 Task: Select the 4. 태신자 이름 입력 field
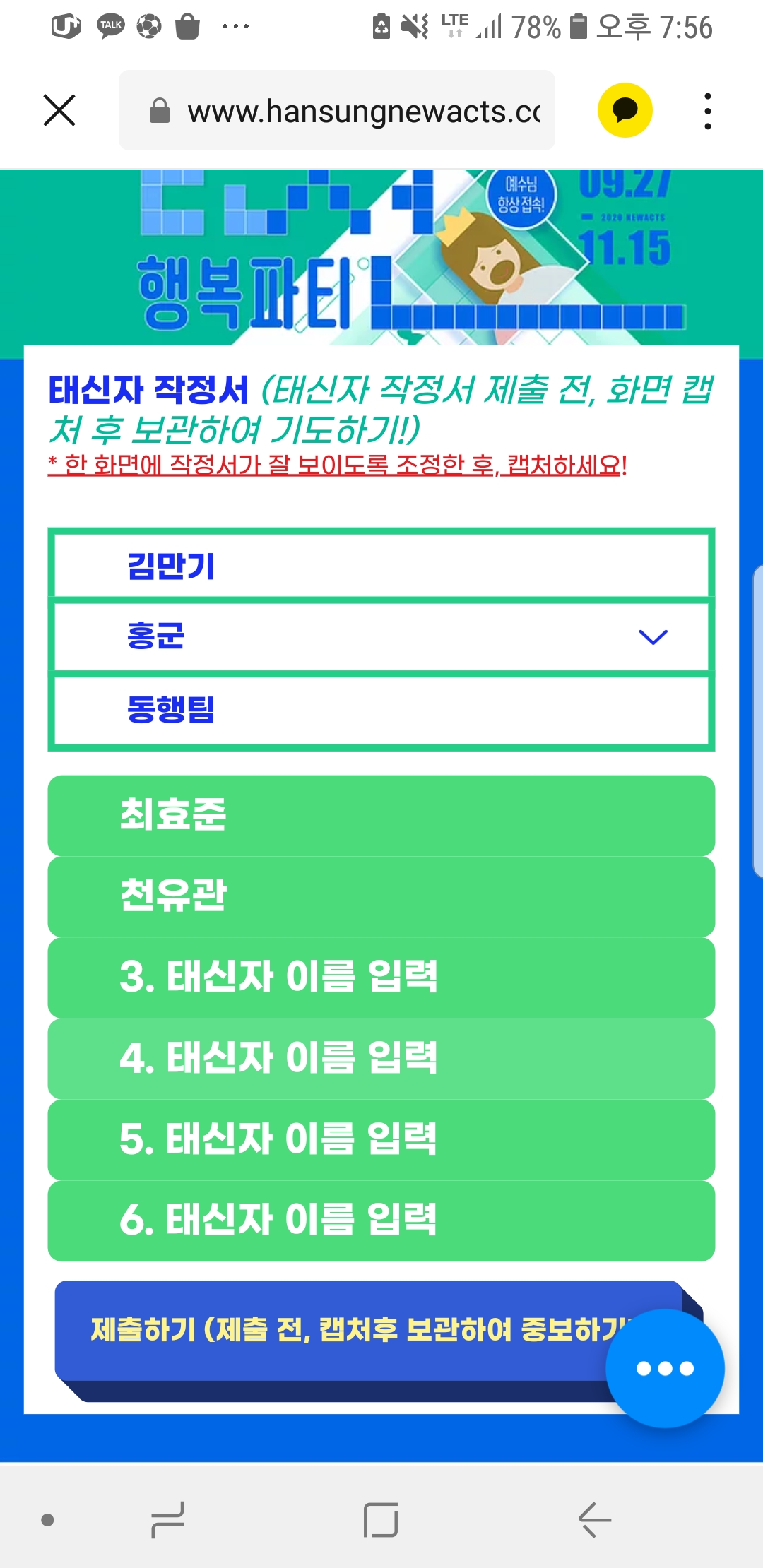click(x=381, y=1058)
